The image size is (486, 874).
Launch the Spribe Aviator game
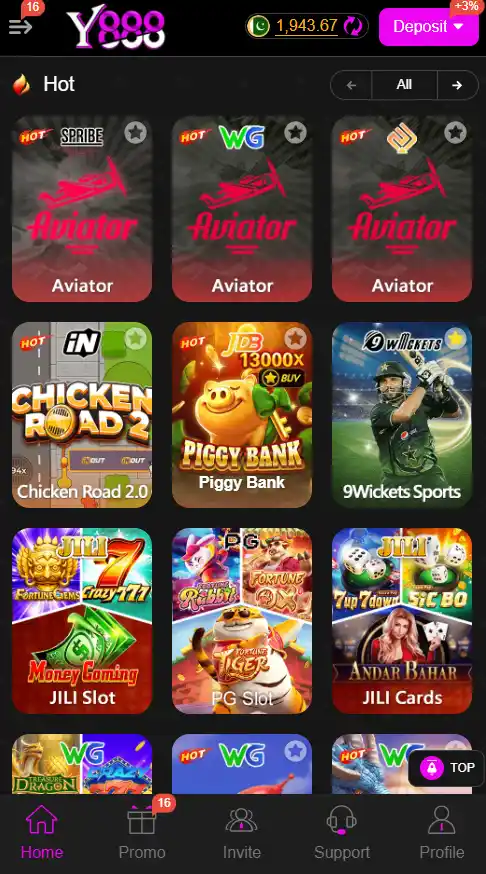pos(82,209)
